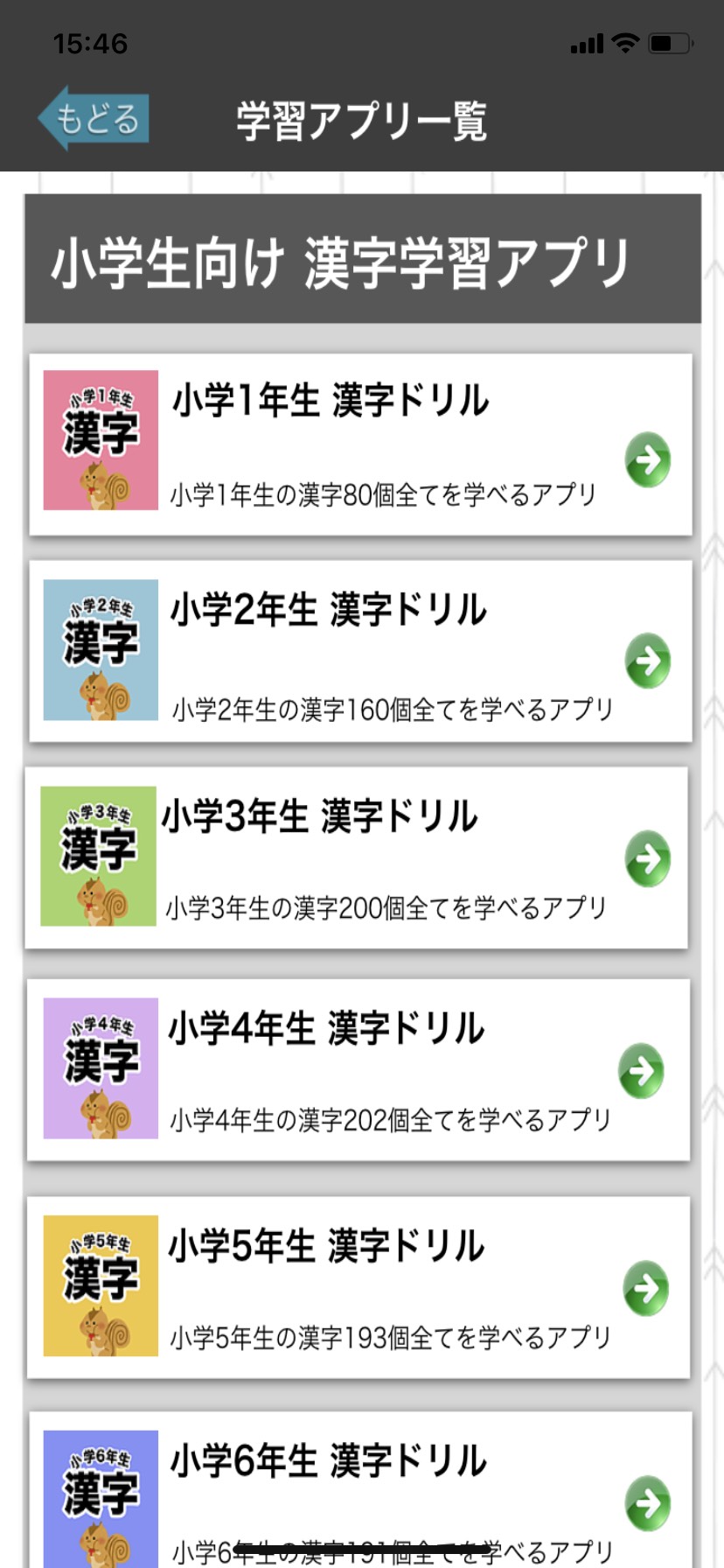724x1568 pixels.
Task: Tap the yellow 小学5年生 漢字 app icon
Action: click(x=100, y=1284)
